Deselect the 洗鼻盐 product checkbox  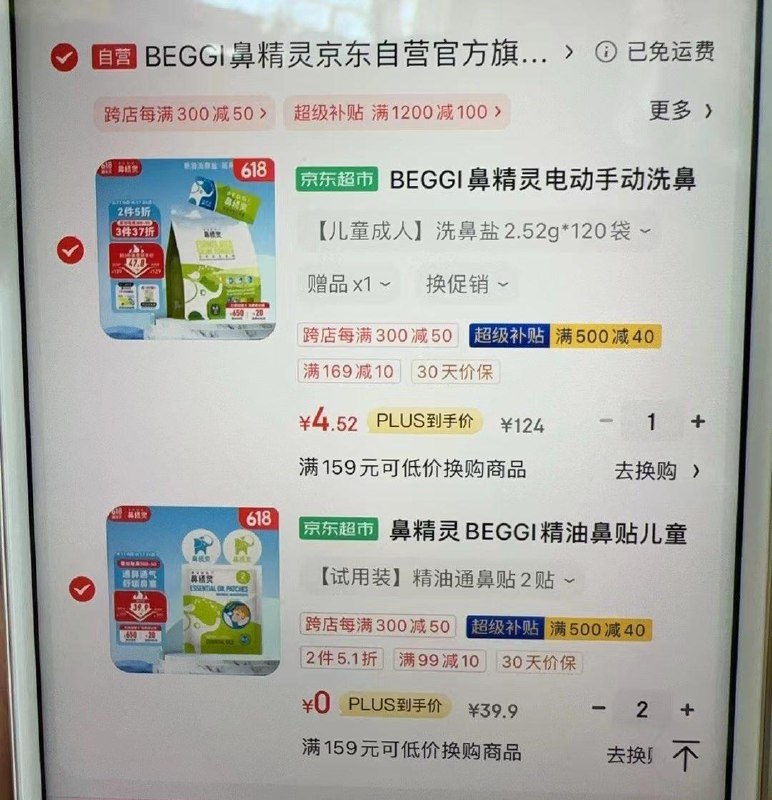point(70,250)
